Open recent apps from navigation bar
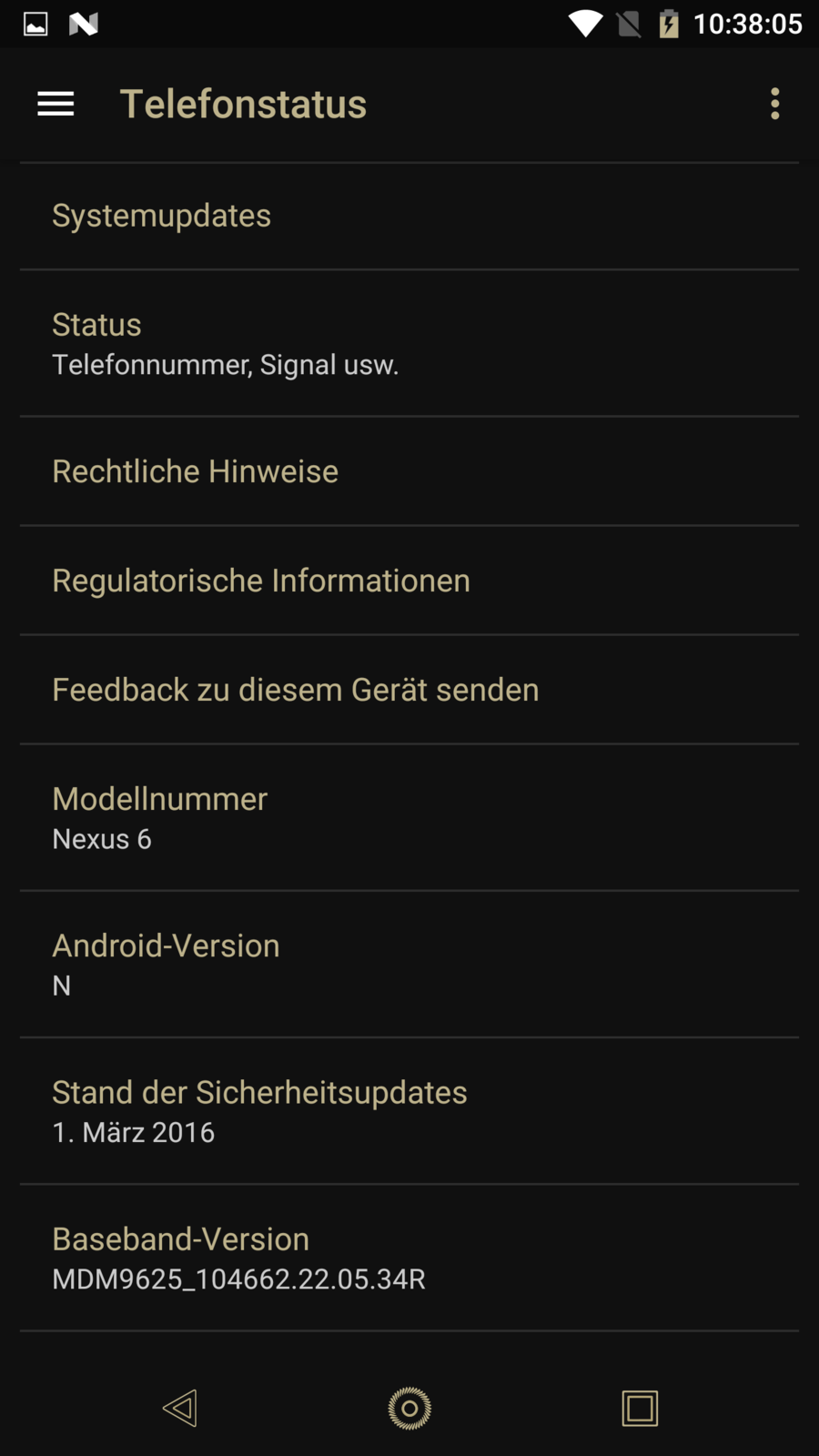This screenshot has height=1456, width=819. 640,1408
